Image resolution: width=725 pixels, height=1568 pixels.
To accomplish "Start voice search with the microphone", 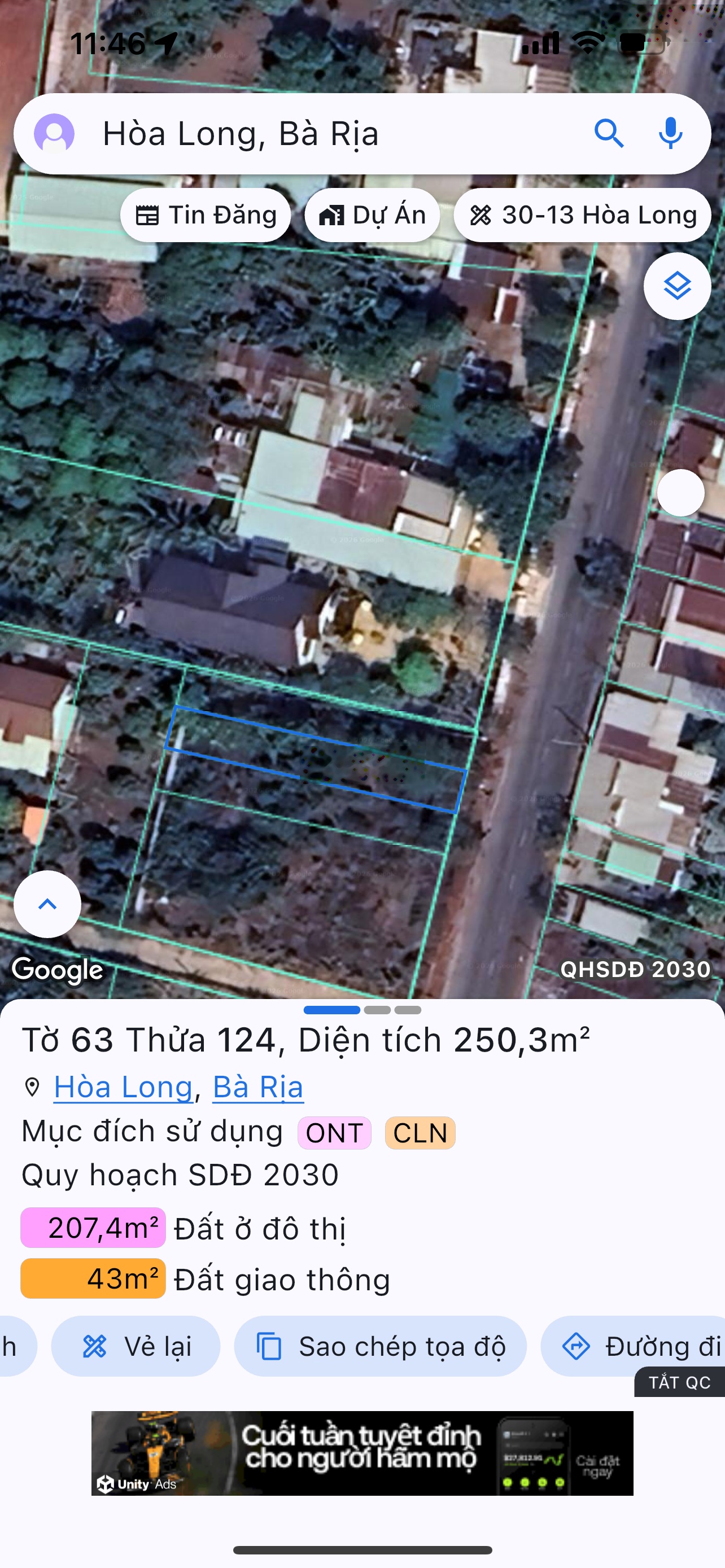I will point(670,133).
